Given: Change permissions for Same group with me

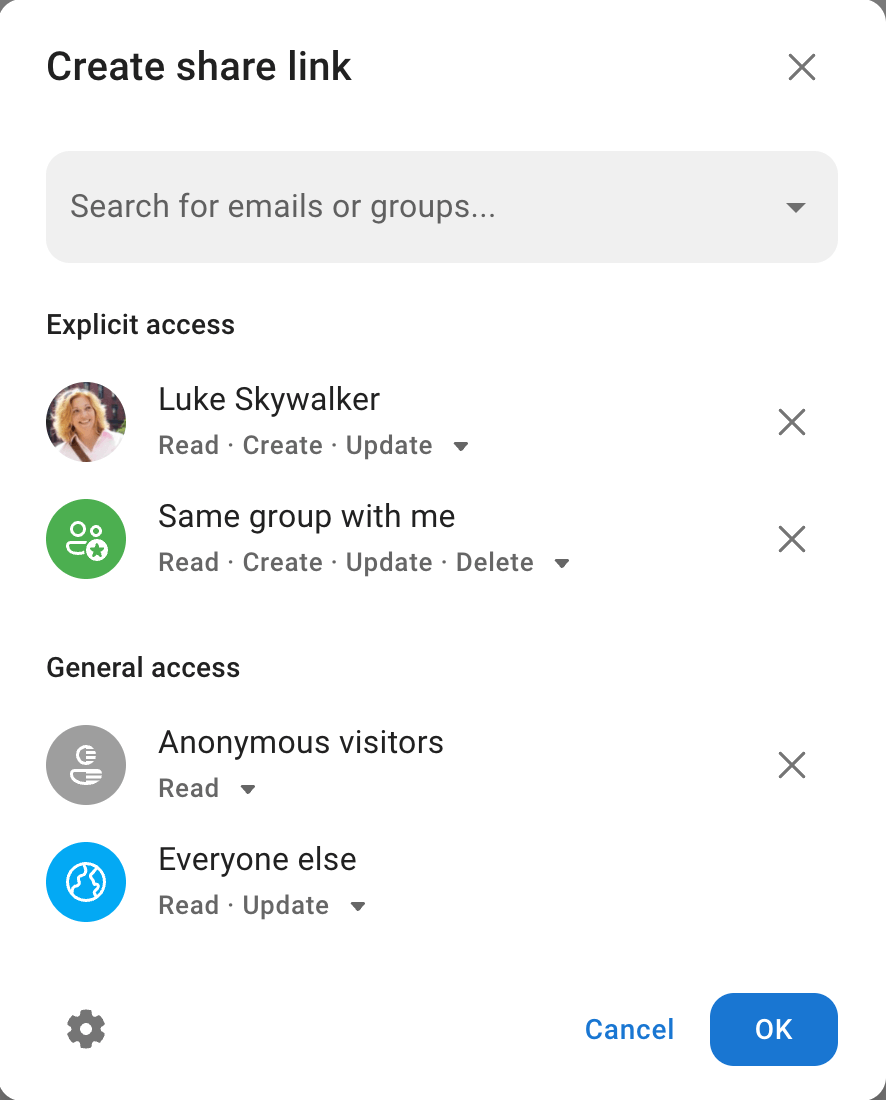Looking at the screenshot, I should tap(562, 563).
